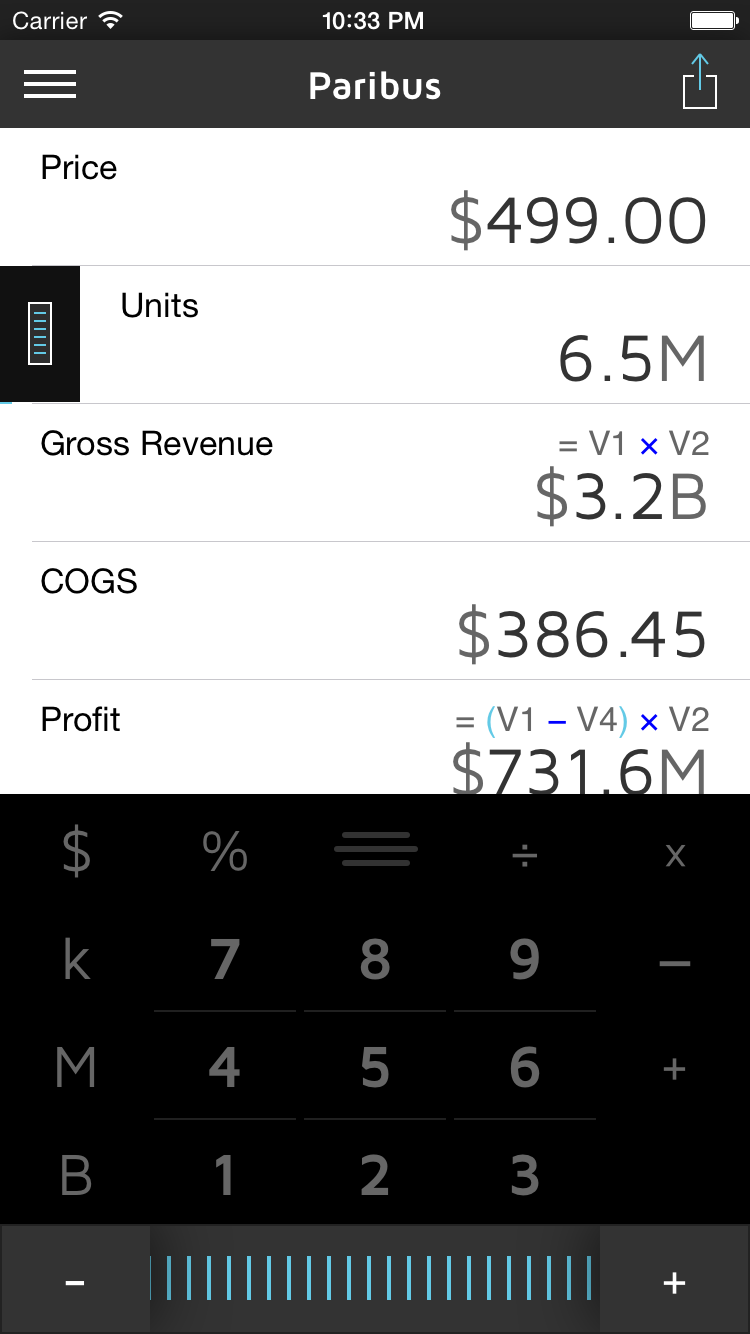The image size is (750, 1334).
Task: Increase value with the slider plus button
Action: pos(675,1282)
